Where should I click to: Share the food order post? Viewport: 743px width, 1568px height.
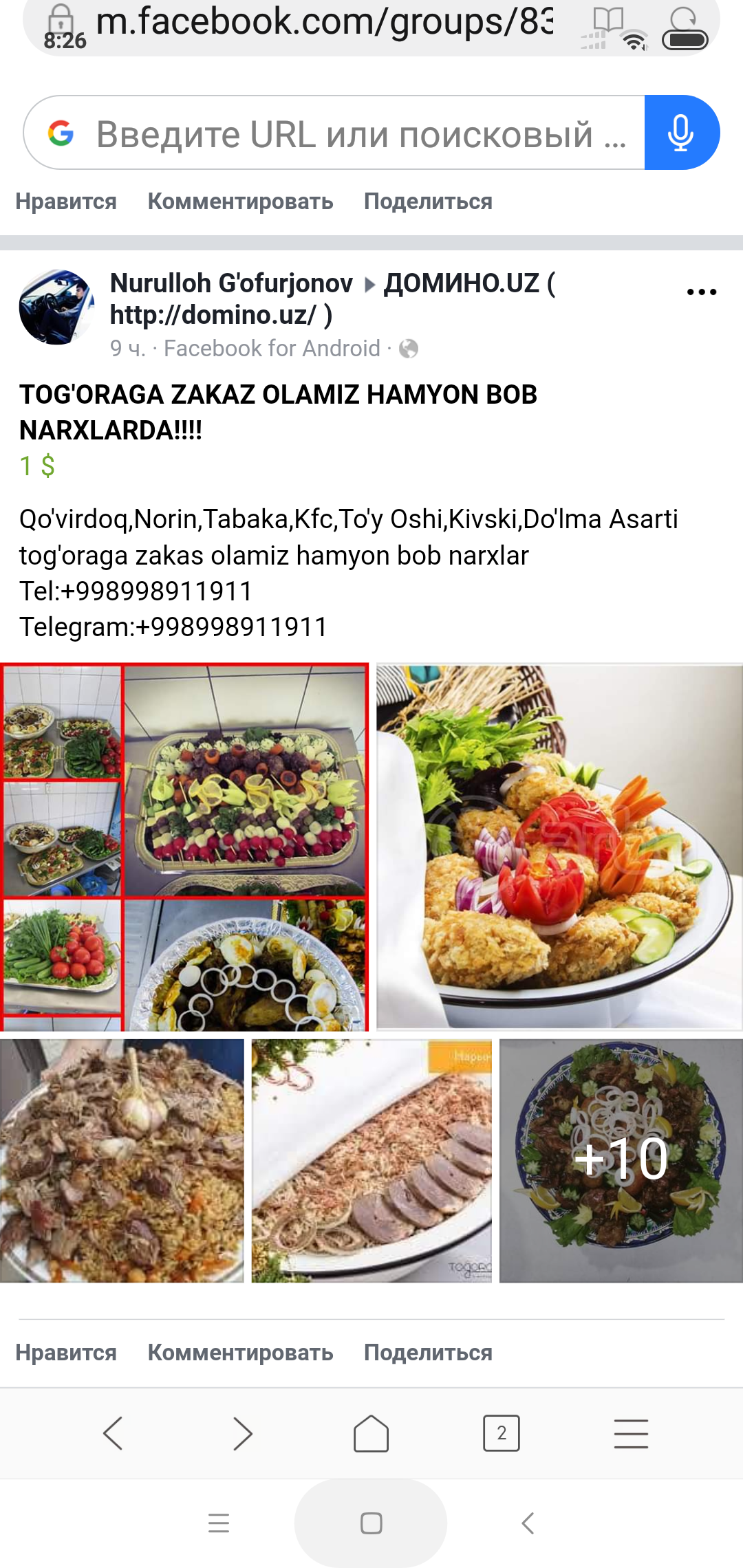pyautogui.click(x=428, y=1353)
